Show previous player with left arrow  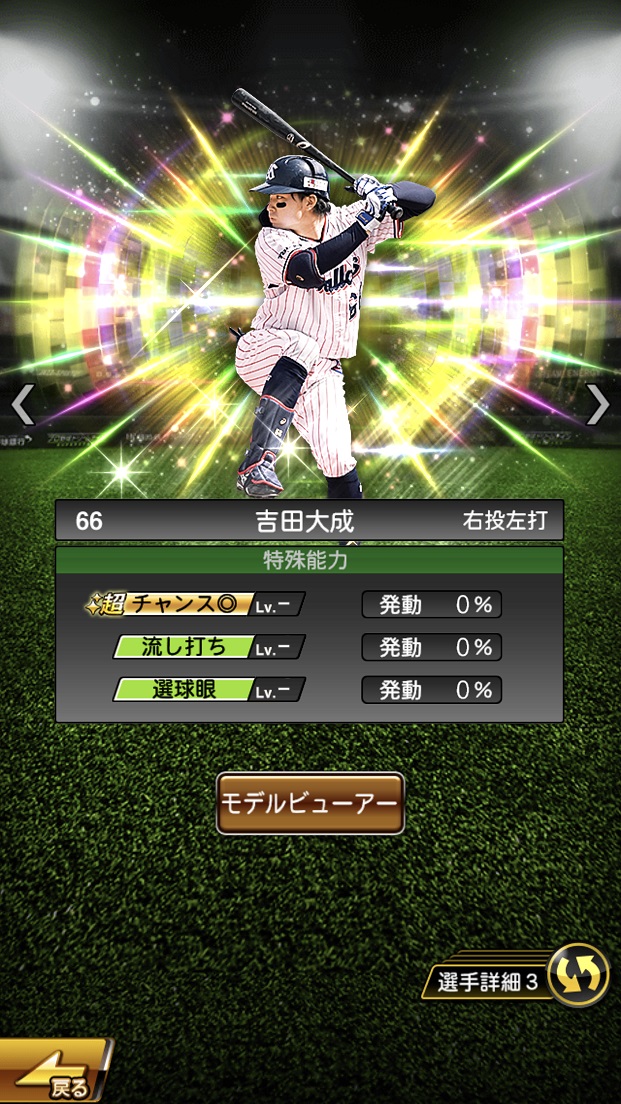tap(22, 405)
